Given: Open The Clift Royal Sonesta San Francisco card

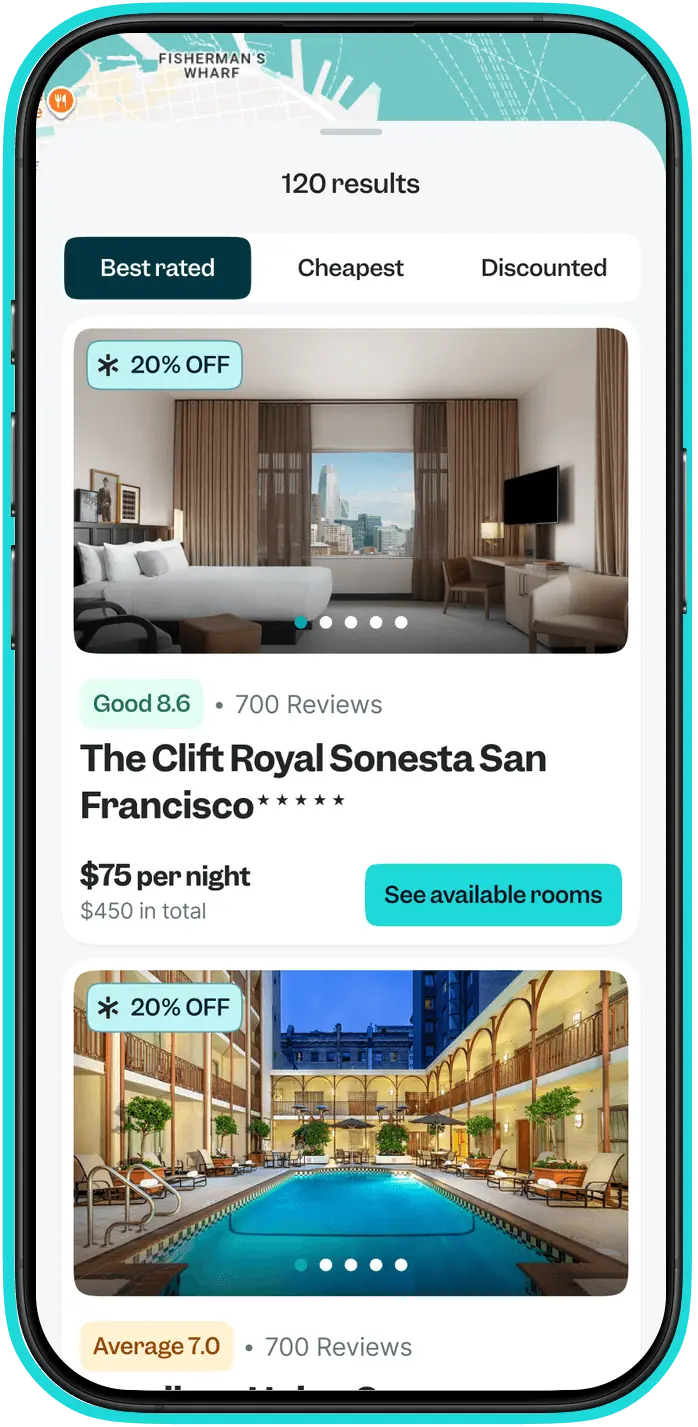Looking at the screenshot, I should tap(350, 630).
